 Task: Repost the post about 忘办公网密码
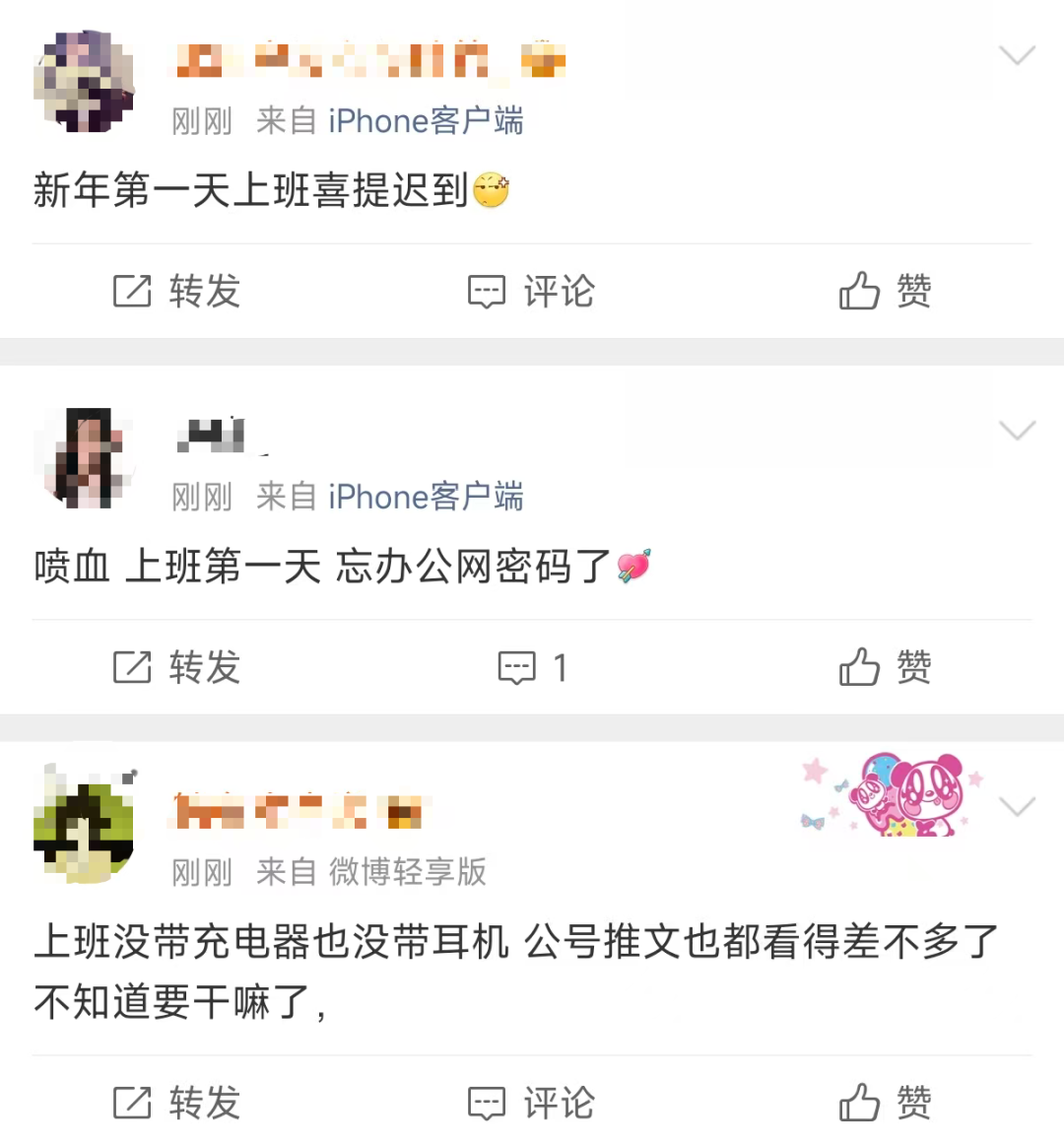pyautogui.click(x=176, y=668)
